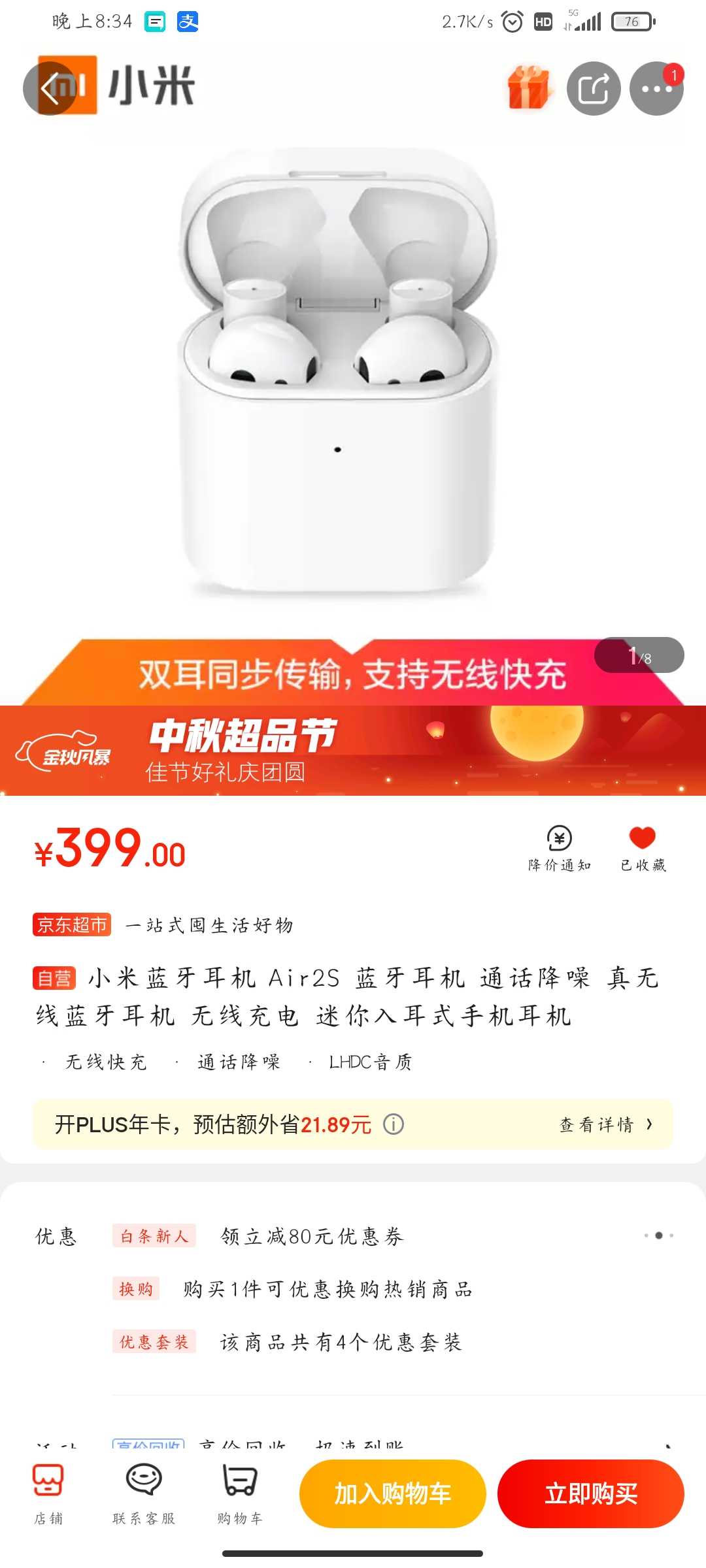Image resolution: width=706 pixels, height=1568 pixels.
Task: Open the 中秋超品节 promotion banner
Action: point(353,750)
